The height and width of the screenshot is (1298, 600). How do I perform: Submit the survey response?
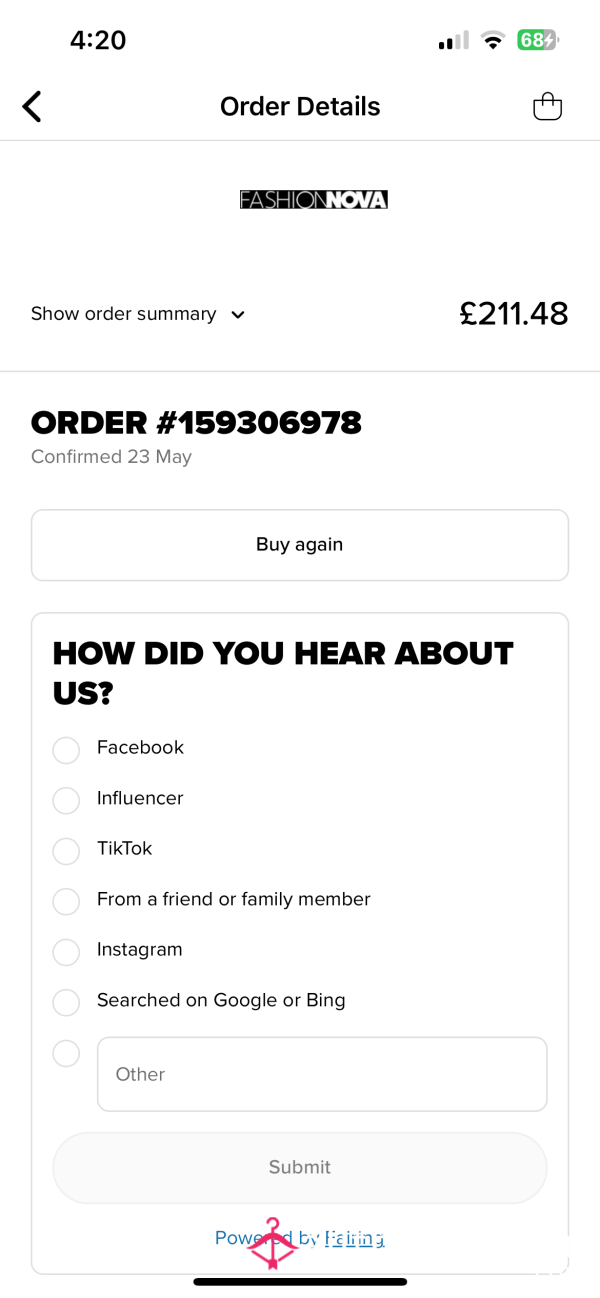(x=300, y=1167)
